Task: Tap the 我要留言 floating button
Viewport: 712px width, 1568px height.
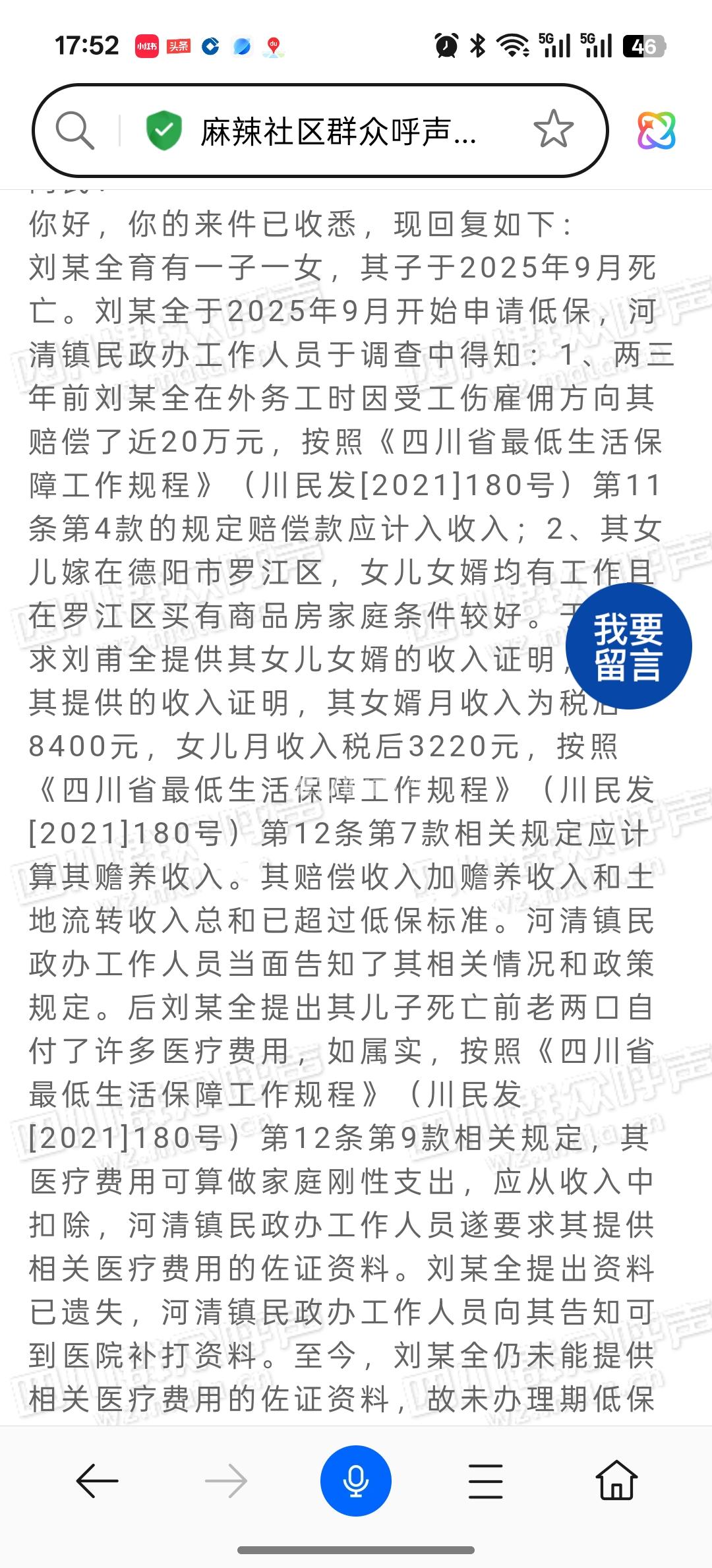Action: 628,647
